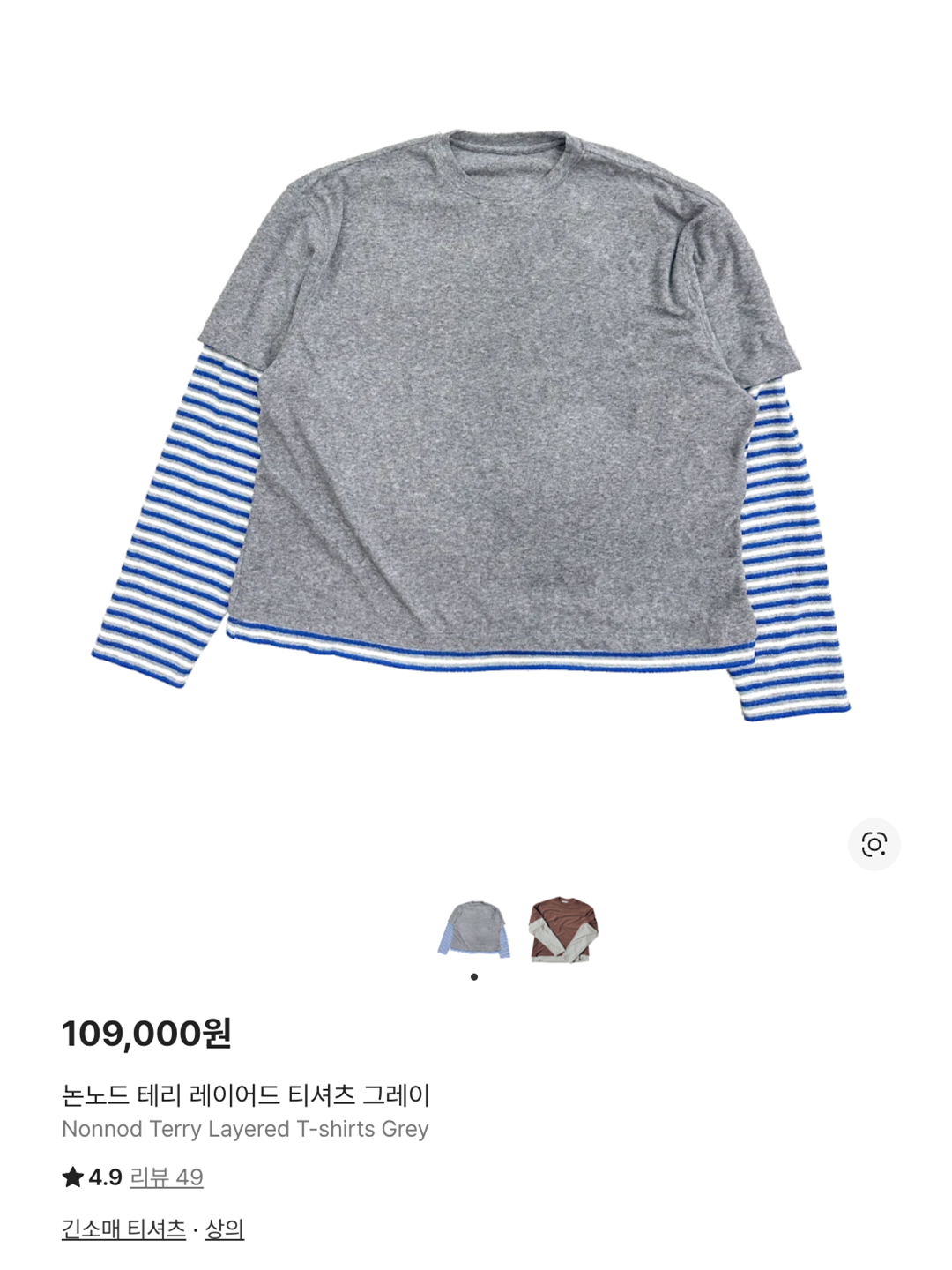
Task: Tap the 4.9 rating score
Action: 106,1177
